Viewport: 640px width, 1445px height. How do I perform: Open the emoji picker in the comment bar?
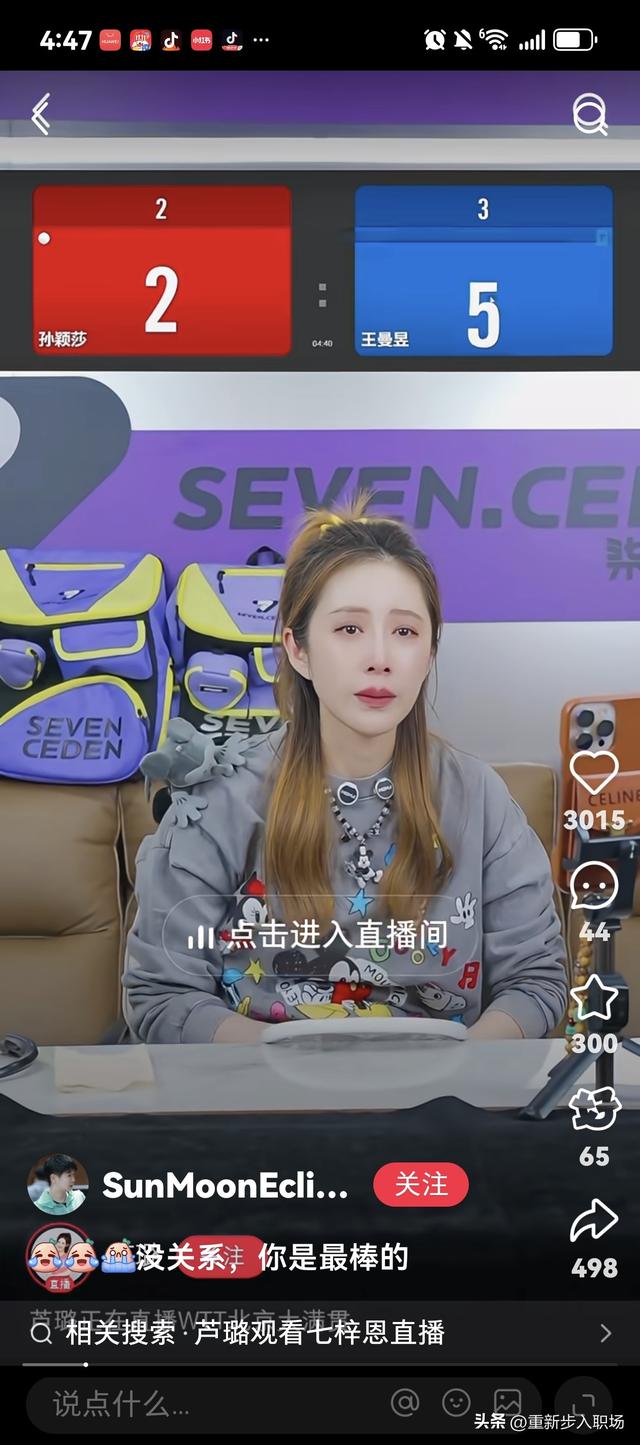456,1403
